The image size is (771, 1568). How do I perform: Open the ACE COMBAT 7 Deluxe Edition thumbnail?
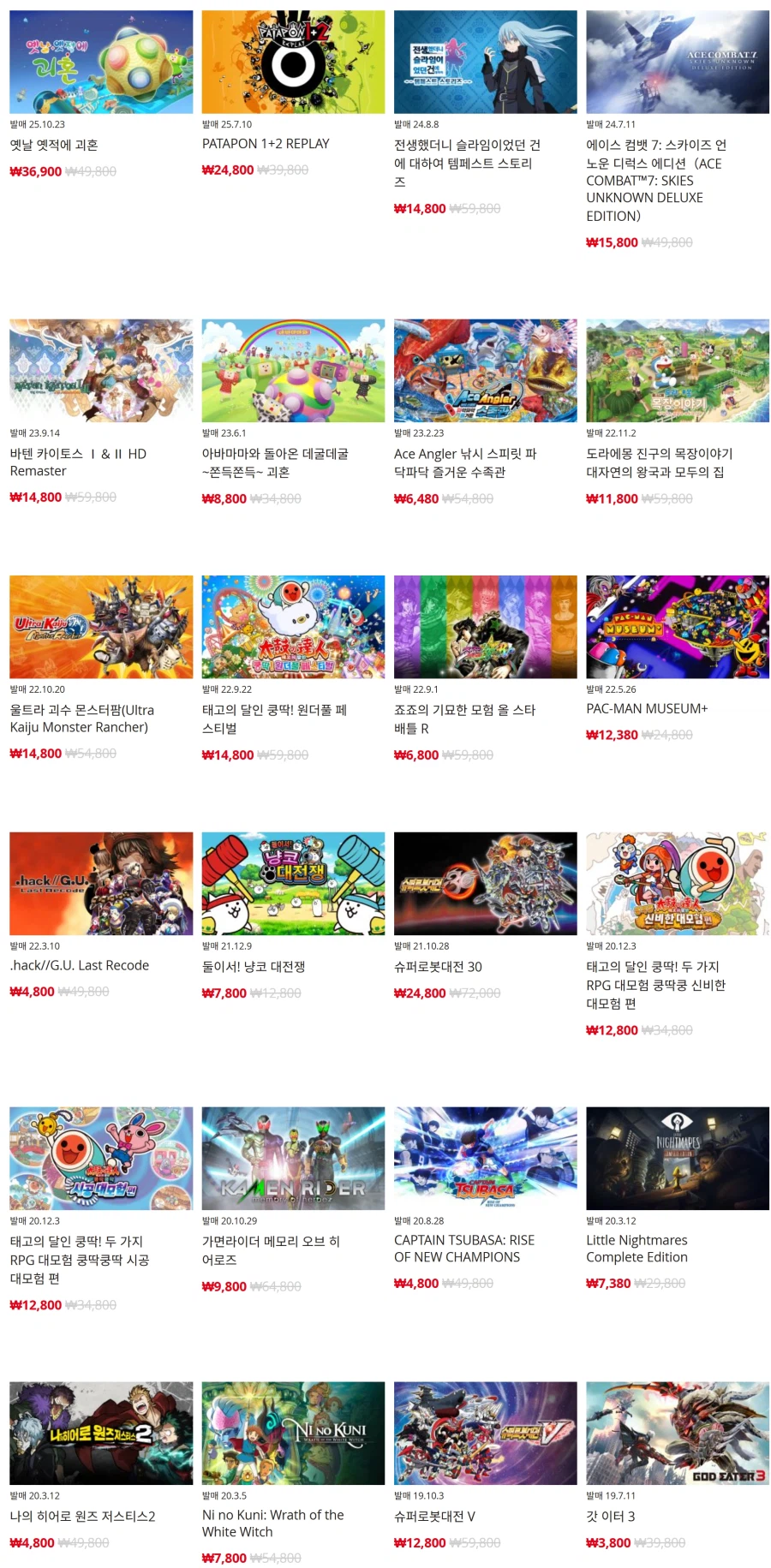pyautogui.click(x=676, y=61)
